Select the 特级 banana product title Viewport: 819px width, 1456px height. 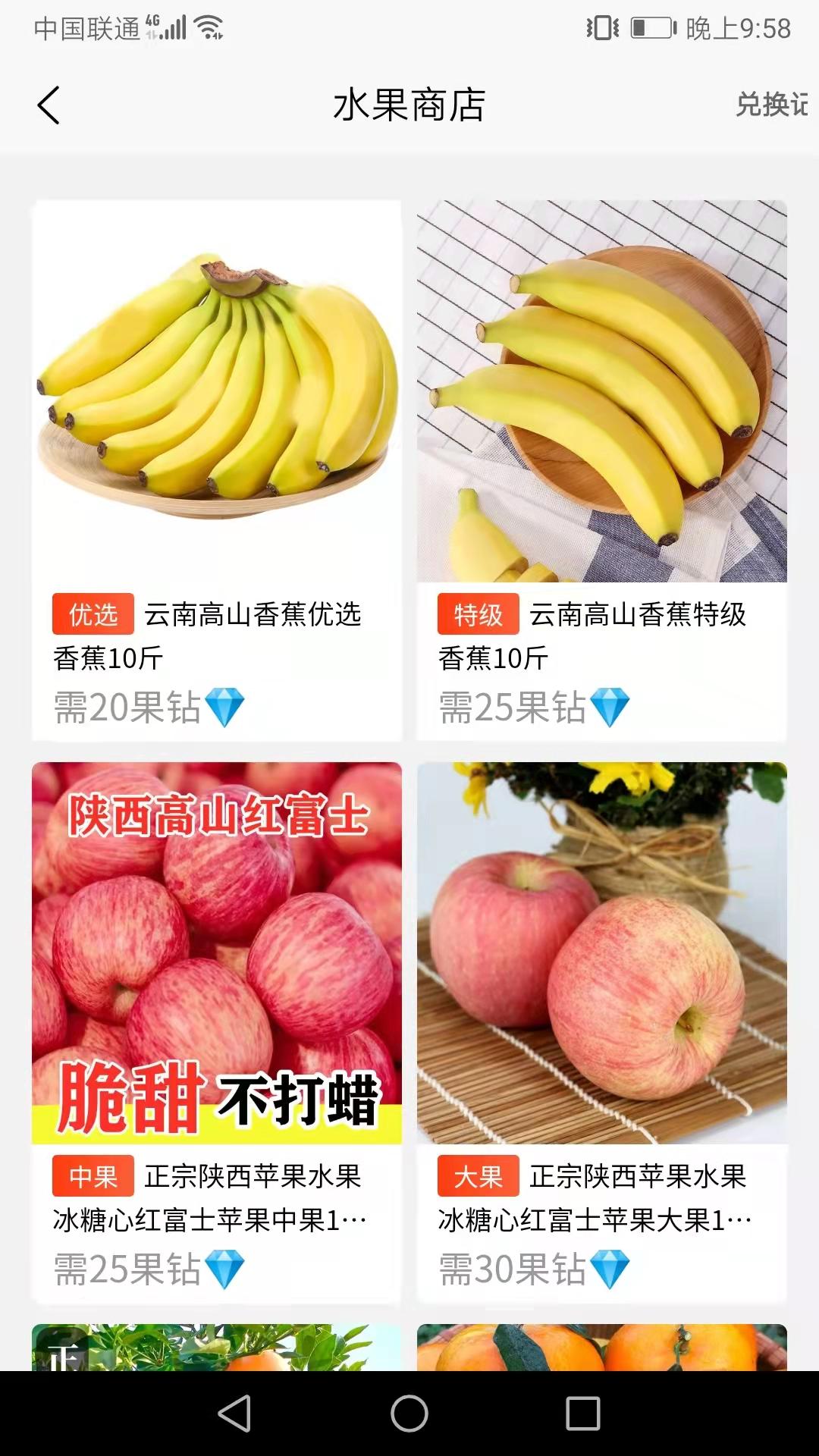637,616
